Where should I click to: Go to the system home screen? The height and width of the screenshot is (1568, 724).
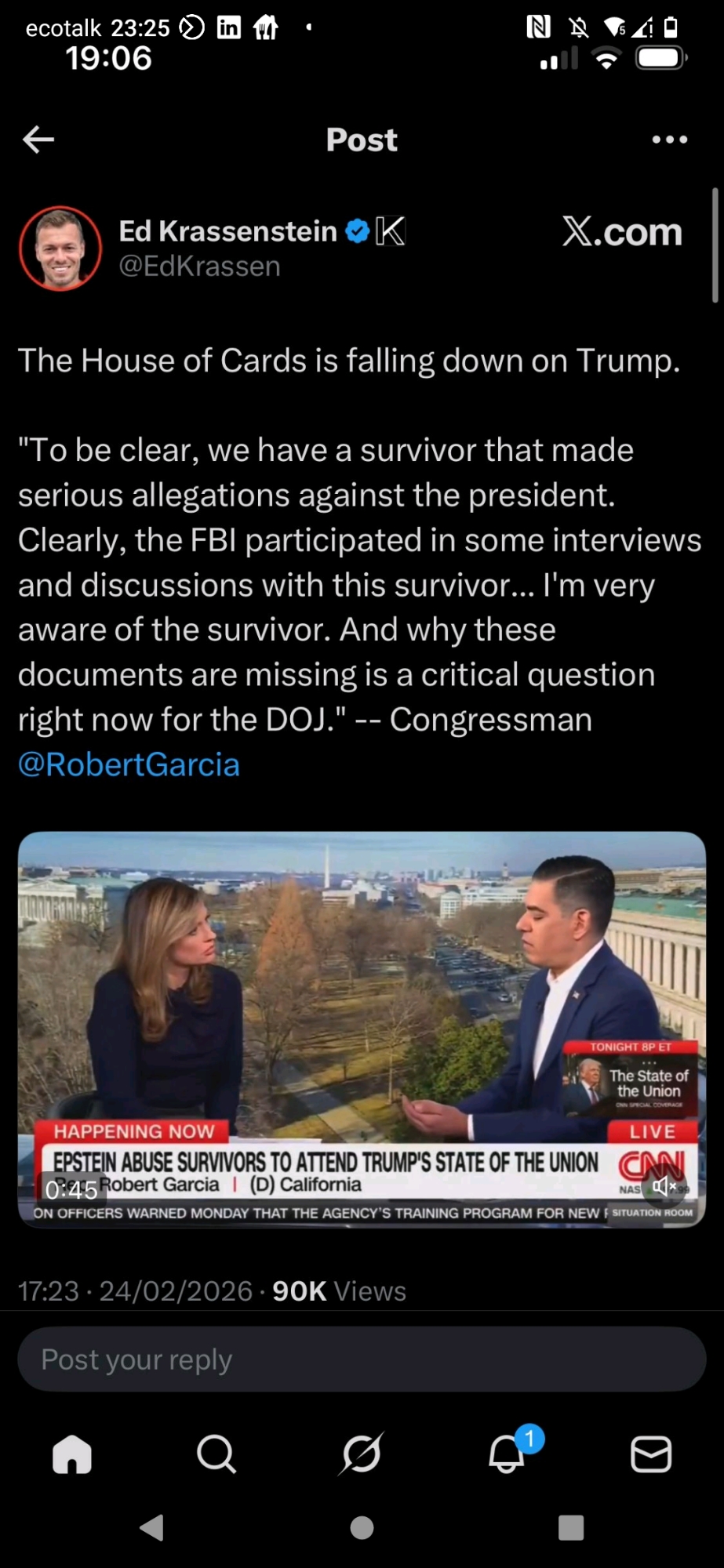(362, 1527)
